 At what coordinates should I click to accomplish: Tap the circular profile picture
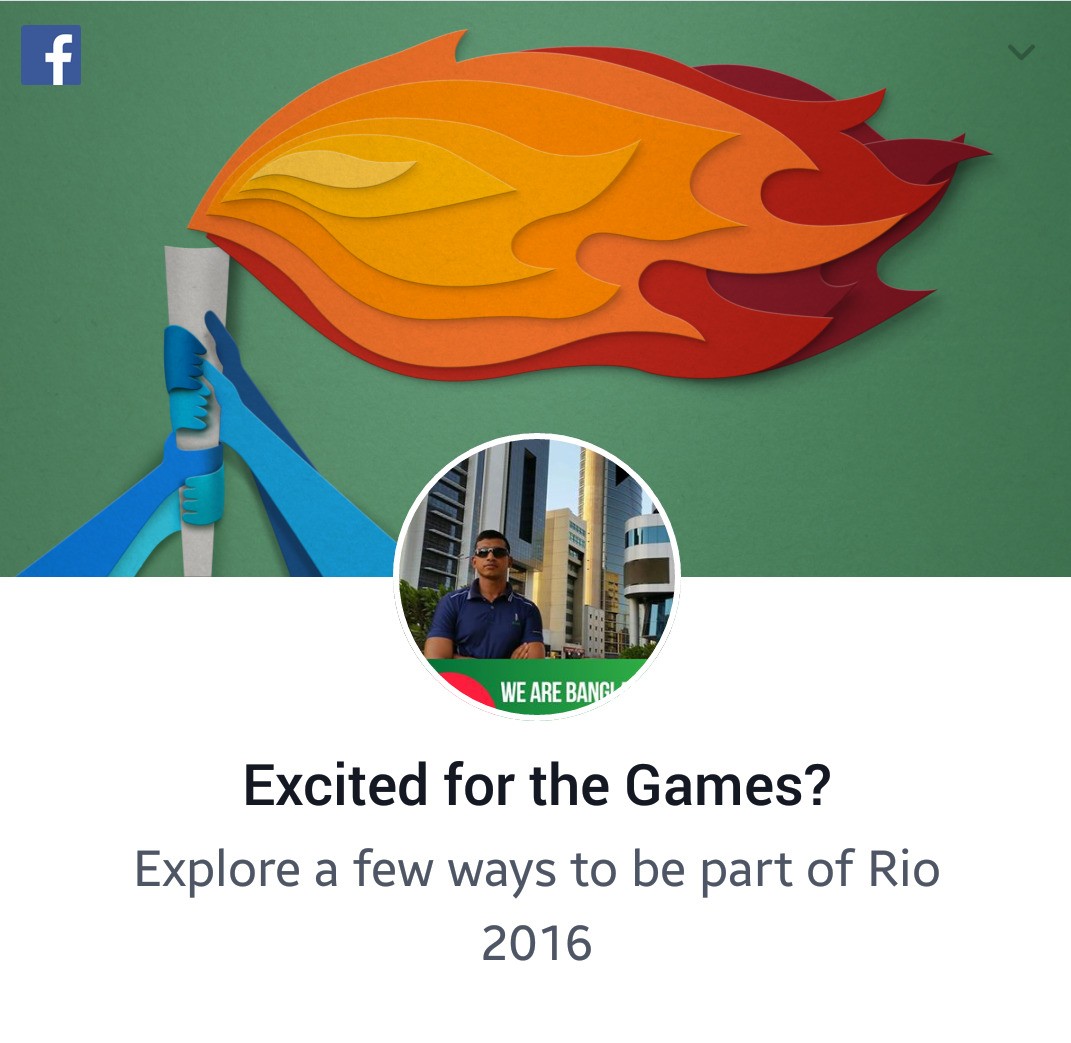pyautogui.click(x=537, y=576)
